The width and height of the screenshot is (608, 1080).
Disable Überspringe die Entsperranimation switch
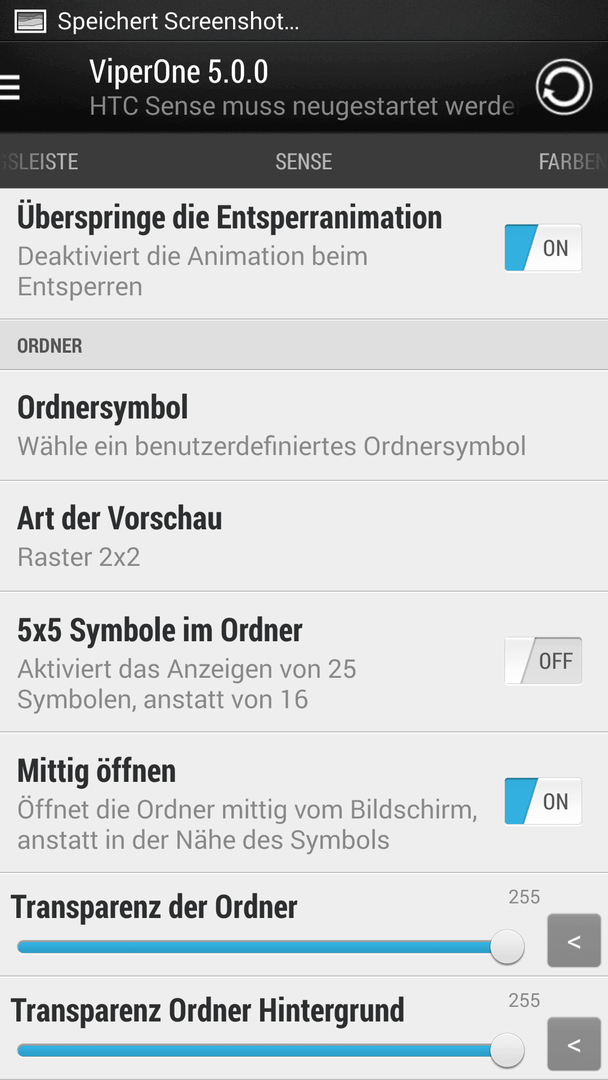pos(543,248)
